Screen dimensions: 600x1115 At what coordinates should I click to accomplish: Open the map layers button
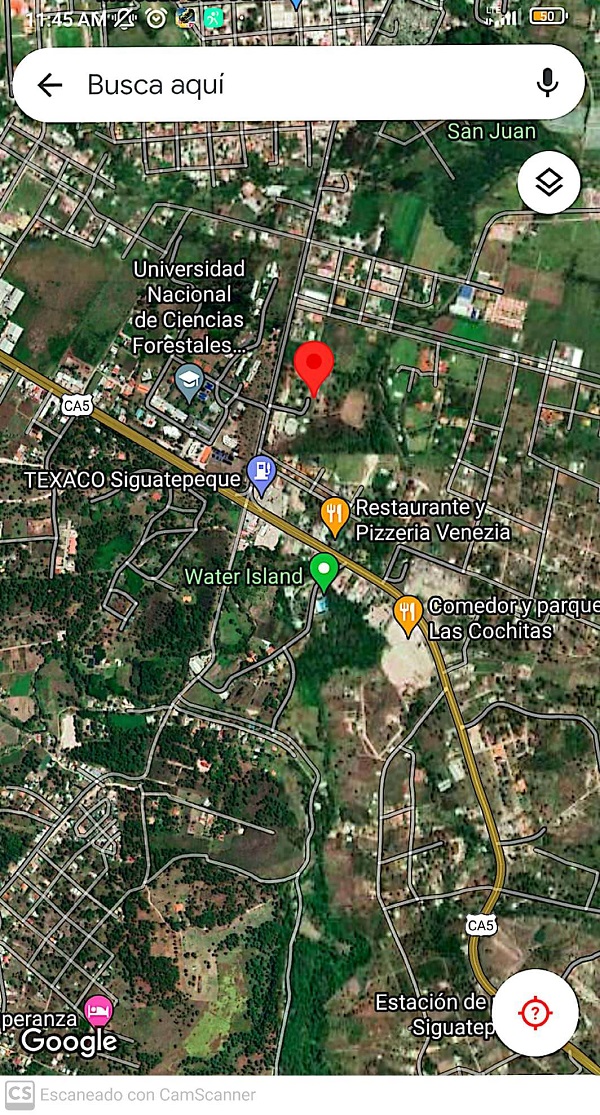[x=549, y=183]
